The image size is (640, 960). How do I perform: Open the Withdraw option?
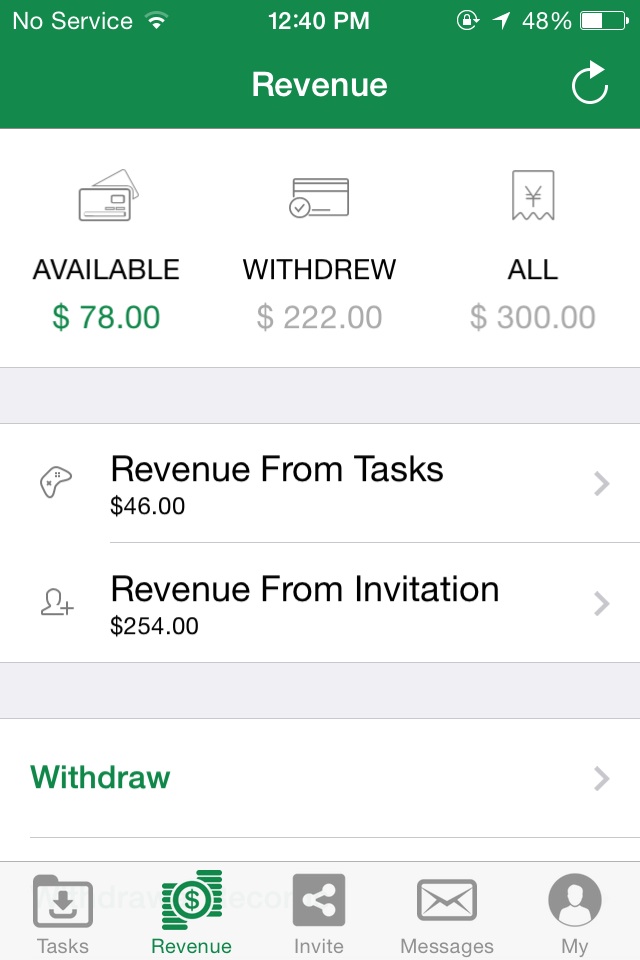tap(320, 778)
